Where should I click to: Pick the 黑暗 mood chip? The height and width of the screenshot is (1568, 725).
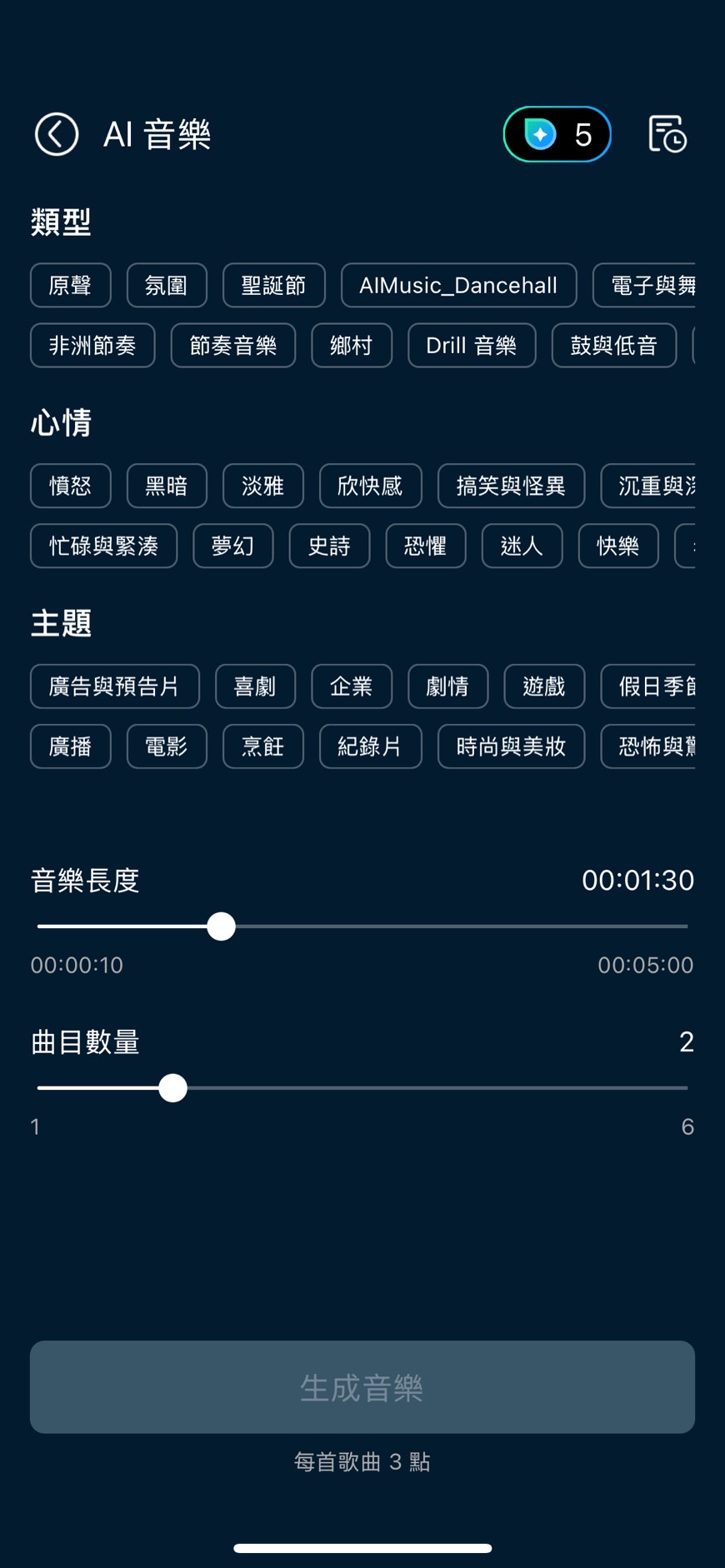(x=166, y=486)
